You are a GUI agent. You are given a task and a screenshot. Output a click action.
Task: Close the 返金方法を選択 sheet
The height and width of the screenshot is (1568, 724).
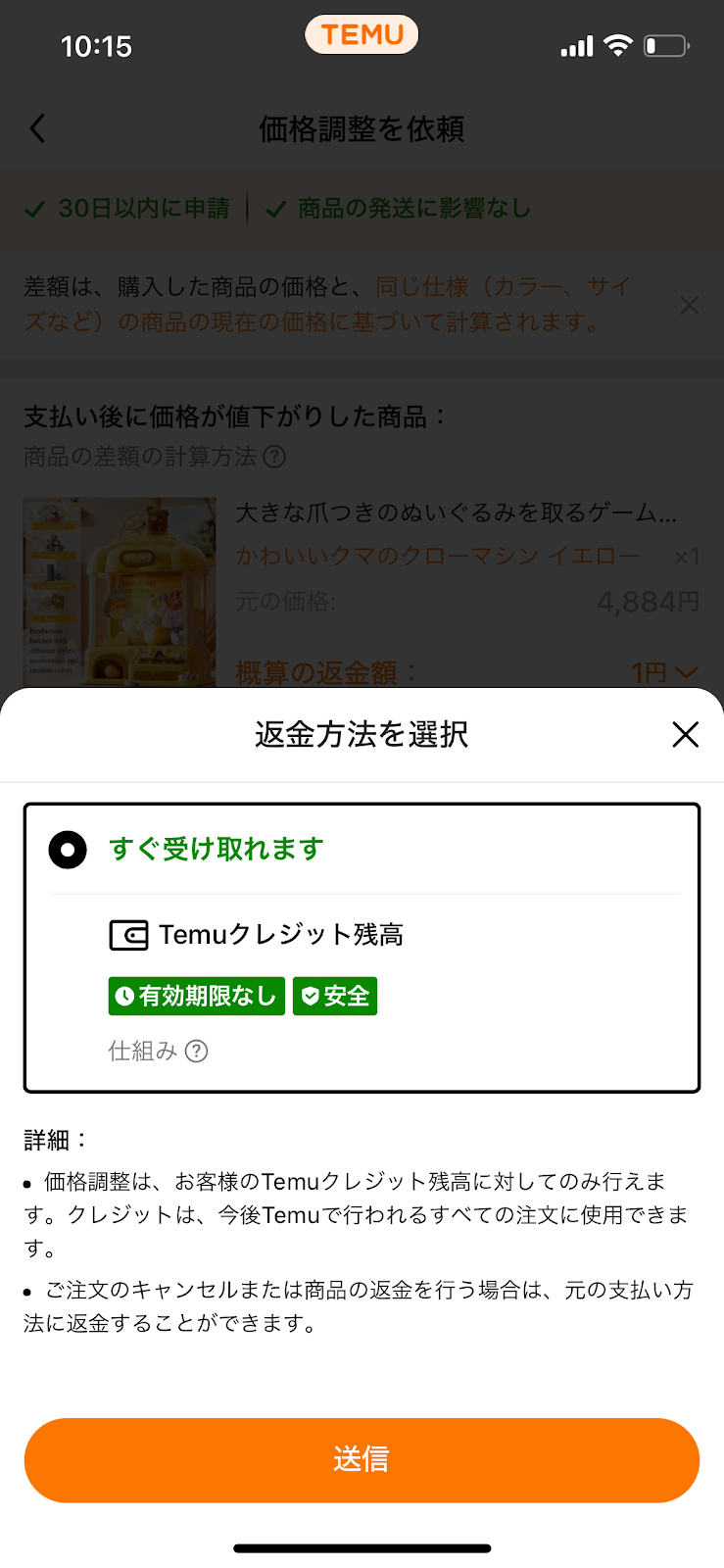click(x=685, y=734)
